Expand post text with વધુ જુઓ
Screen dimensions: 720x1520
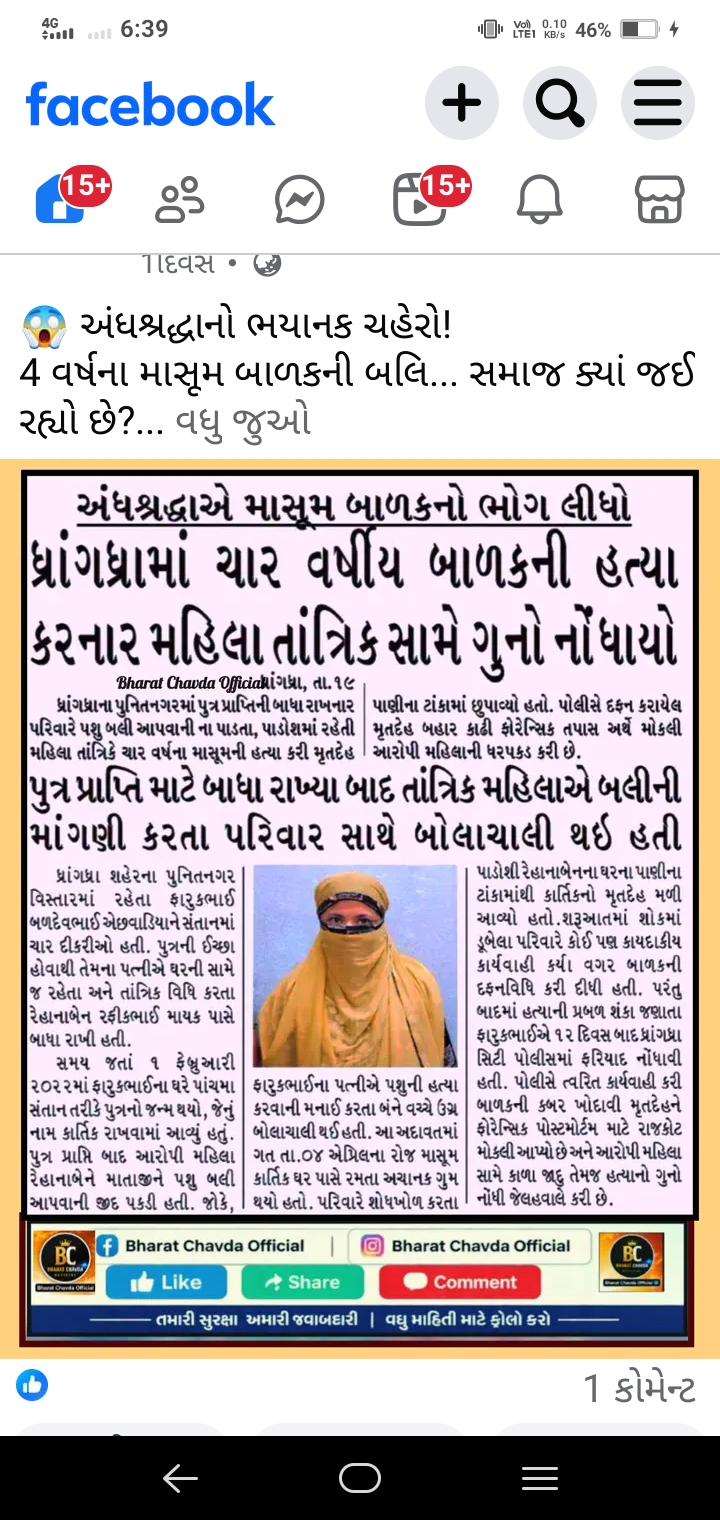point(244,421)
